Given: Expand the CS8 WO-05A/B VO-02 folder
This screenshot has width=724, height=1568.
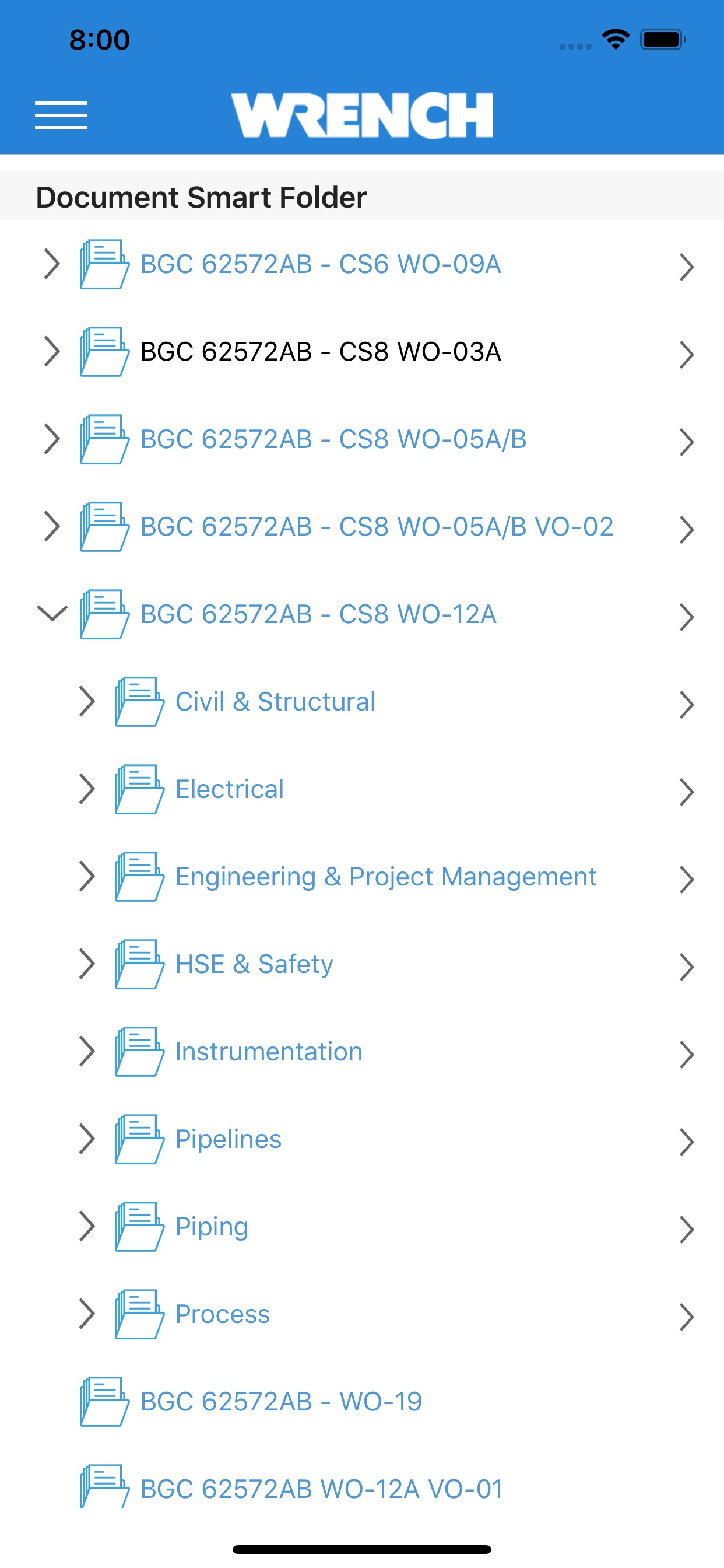Looking at the screenshot, I should [x=52, y=527].
